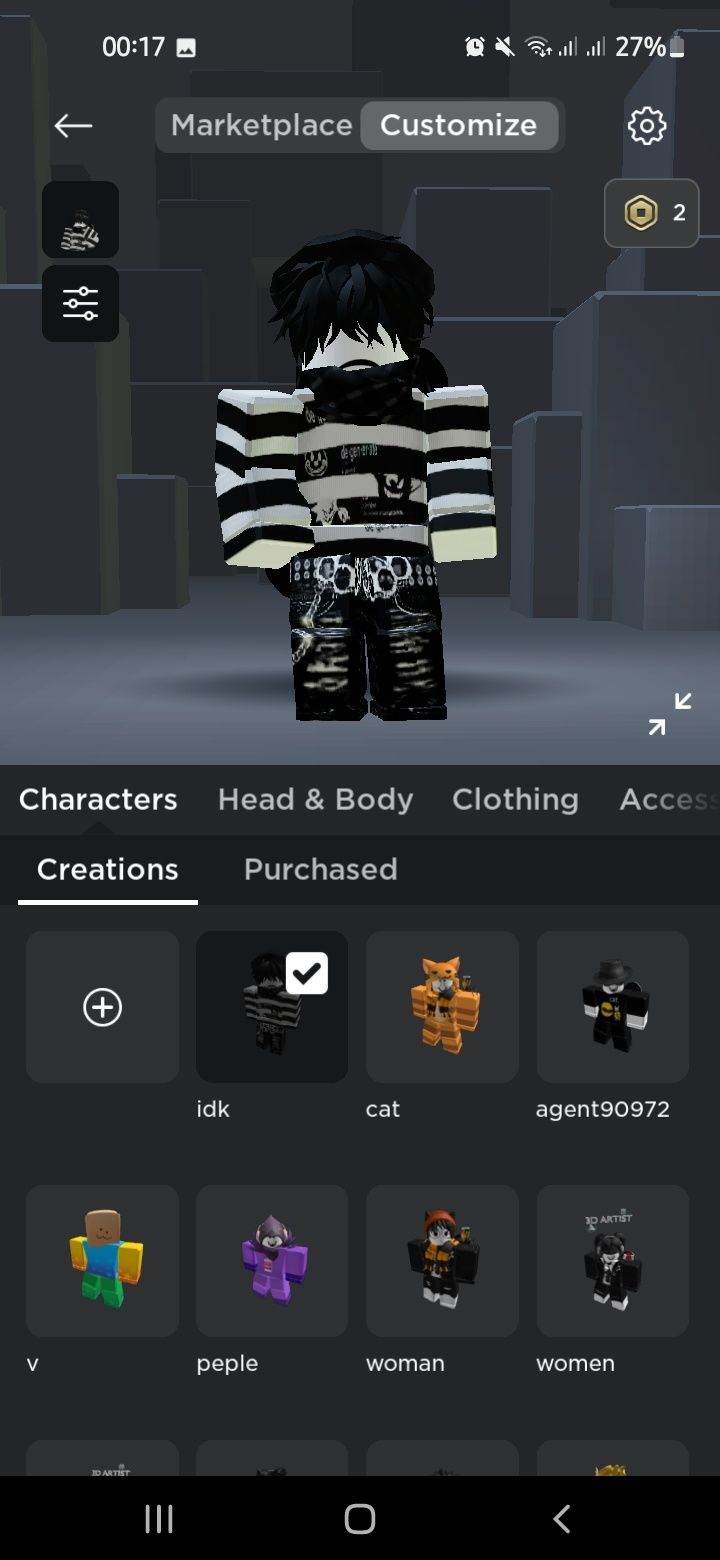Wear the peple character

tap(272, 1261)
